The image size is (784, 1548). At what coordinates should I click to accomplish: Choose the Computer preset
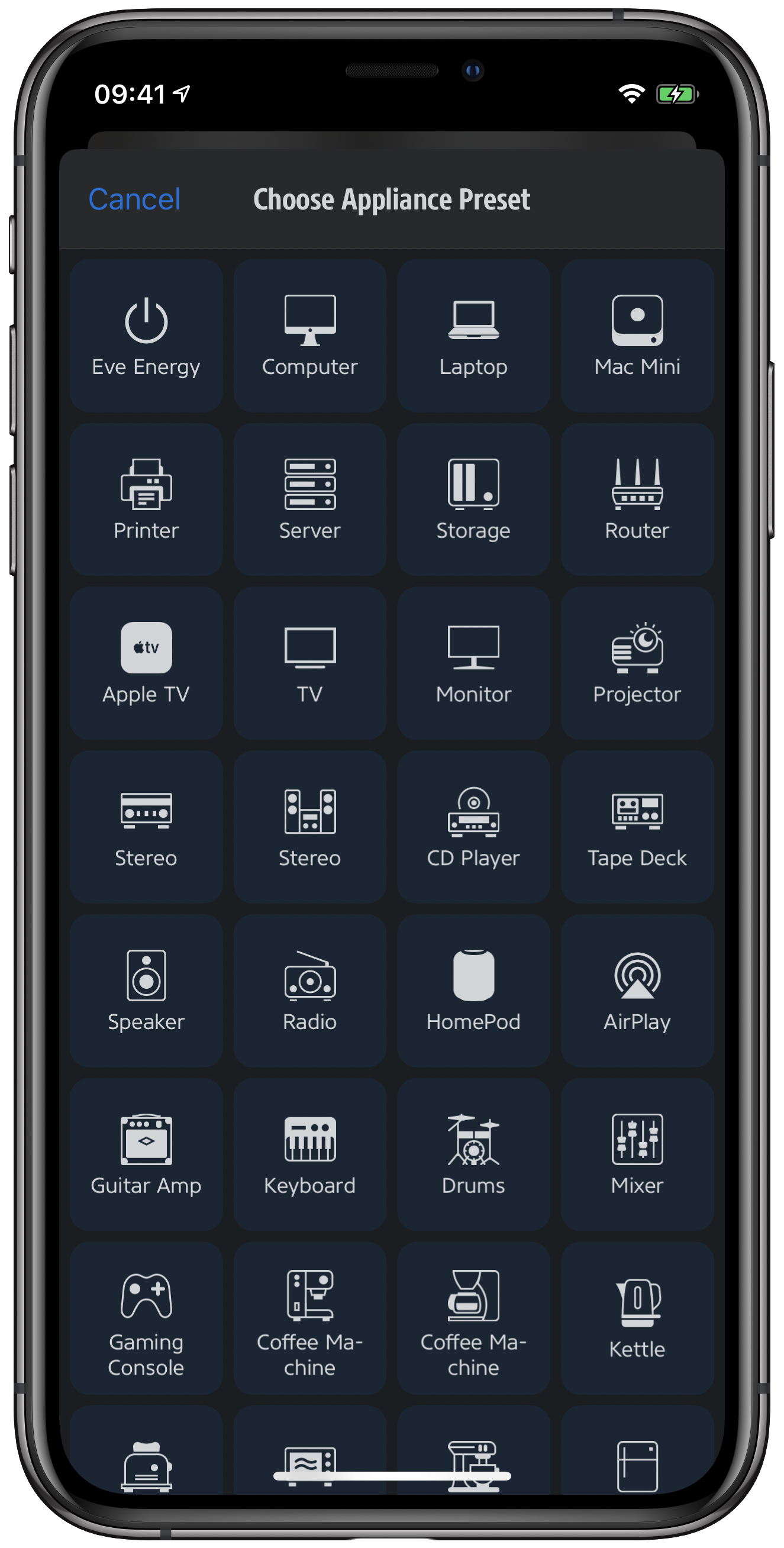[x=309, y=336]
